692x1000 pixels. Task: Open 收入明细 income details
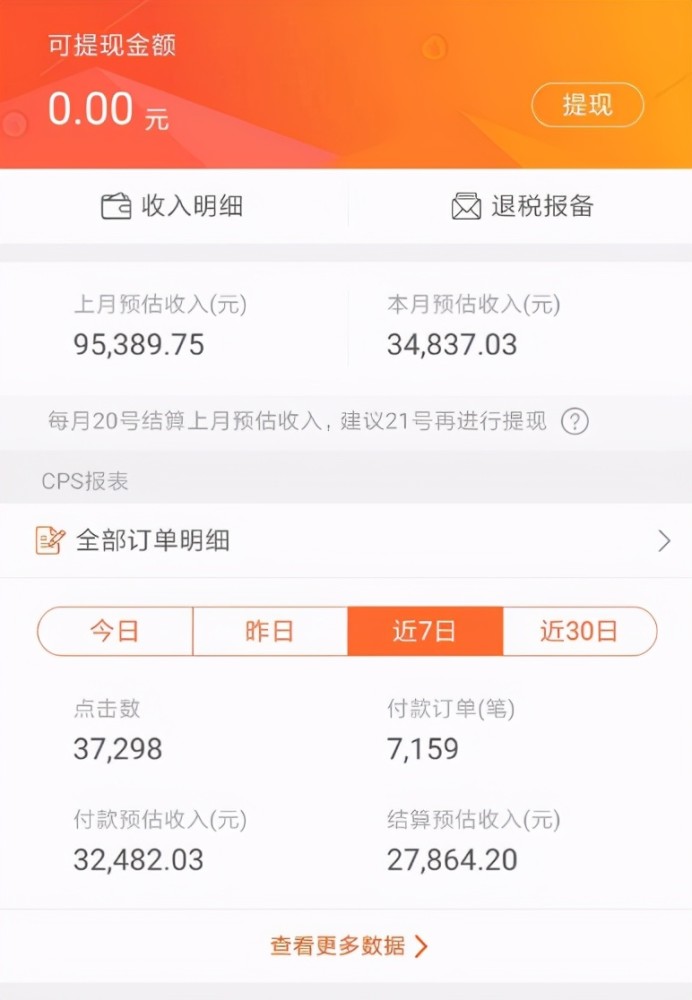pyautogui.click(x=173, y=206)
